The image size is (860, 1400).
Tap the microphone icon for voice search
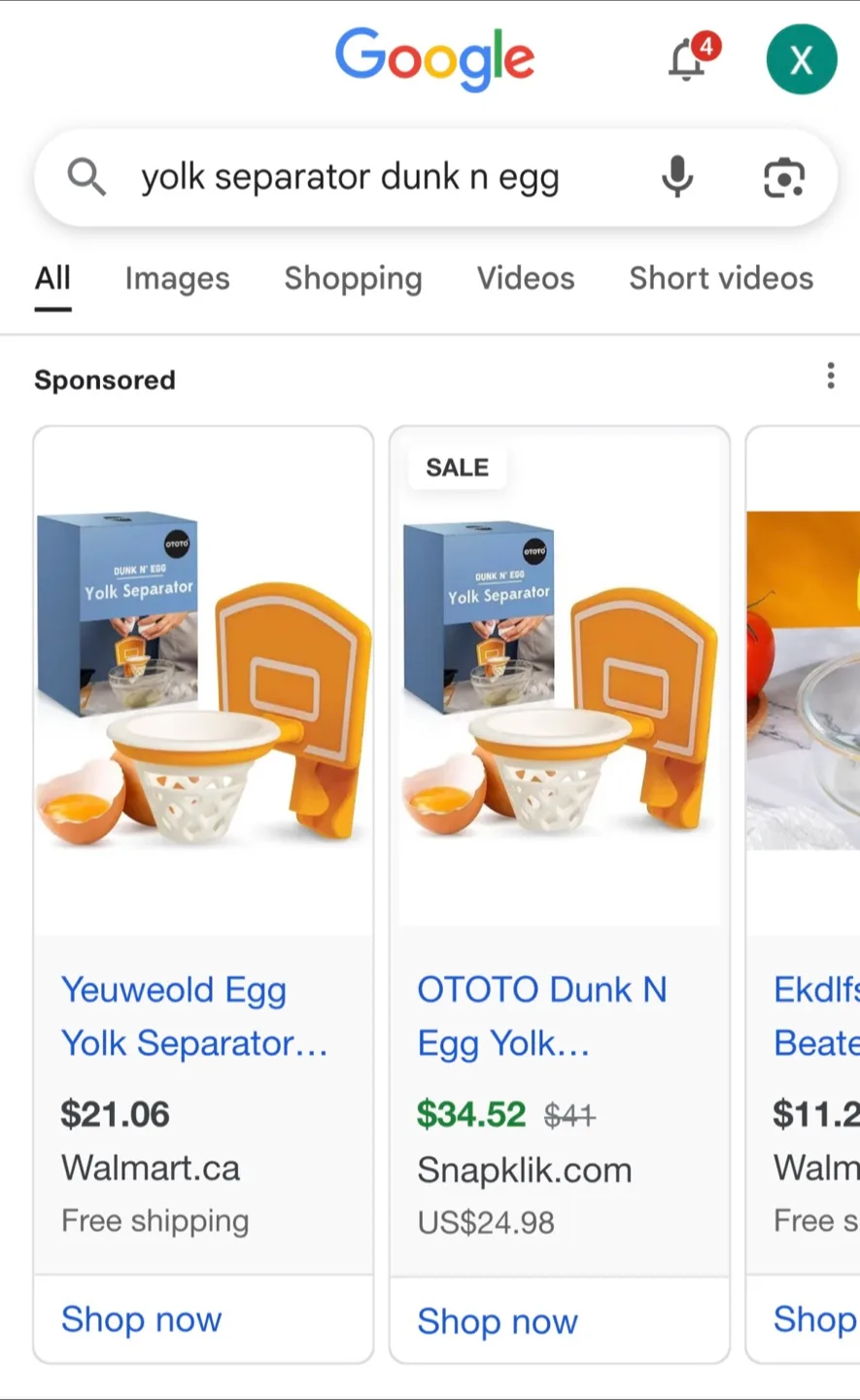click(x=676, y=177)
